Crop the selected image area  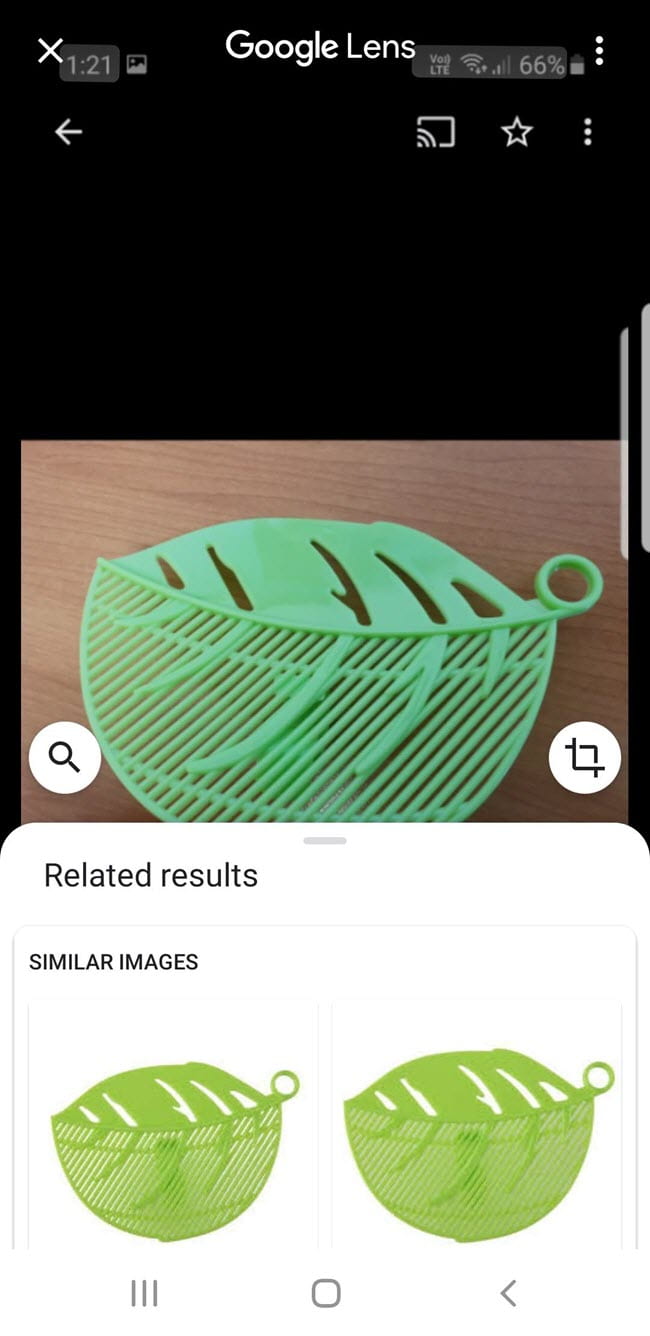(x=585, y=758)
